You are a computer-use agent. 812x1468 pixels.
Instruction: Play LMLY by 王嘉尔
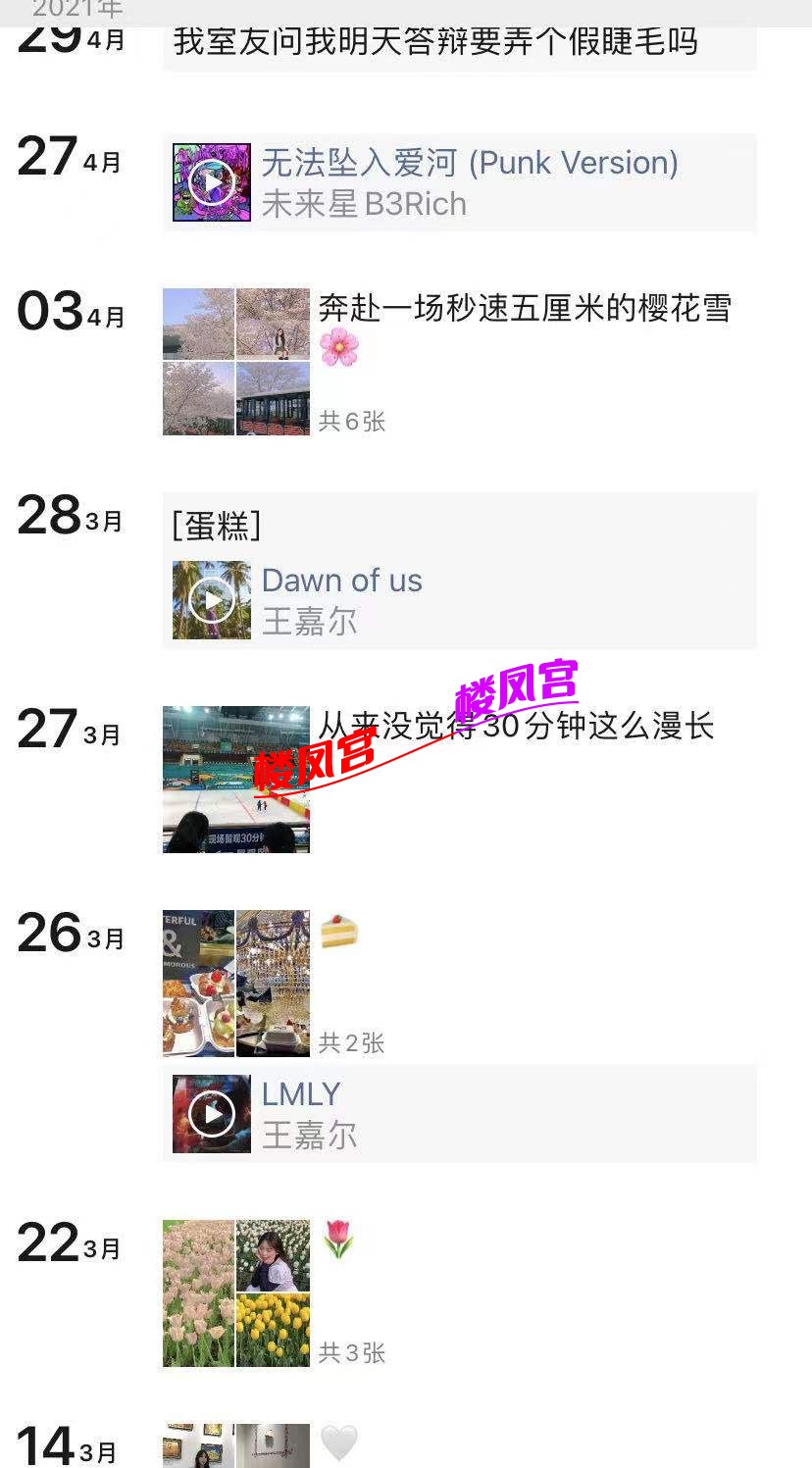[212, 1114]
